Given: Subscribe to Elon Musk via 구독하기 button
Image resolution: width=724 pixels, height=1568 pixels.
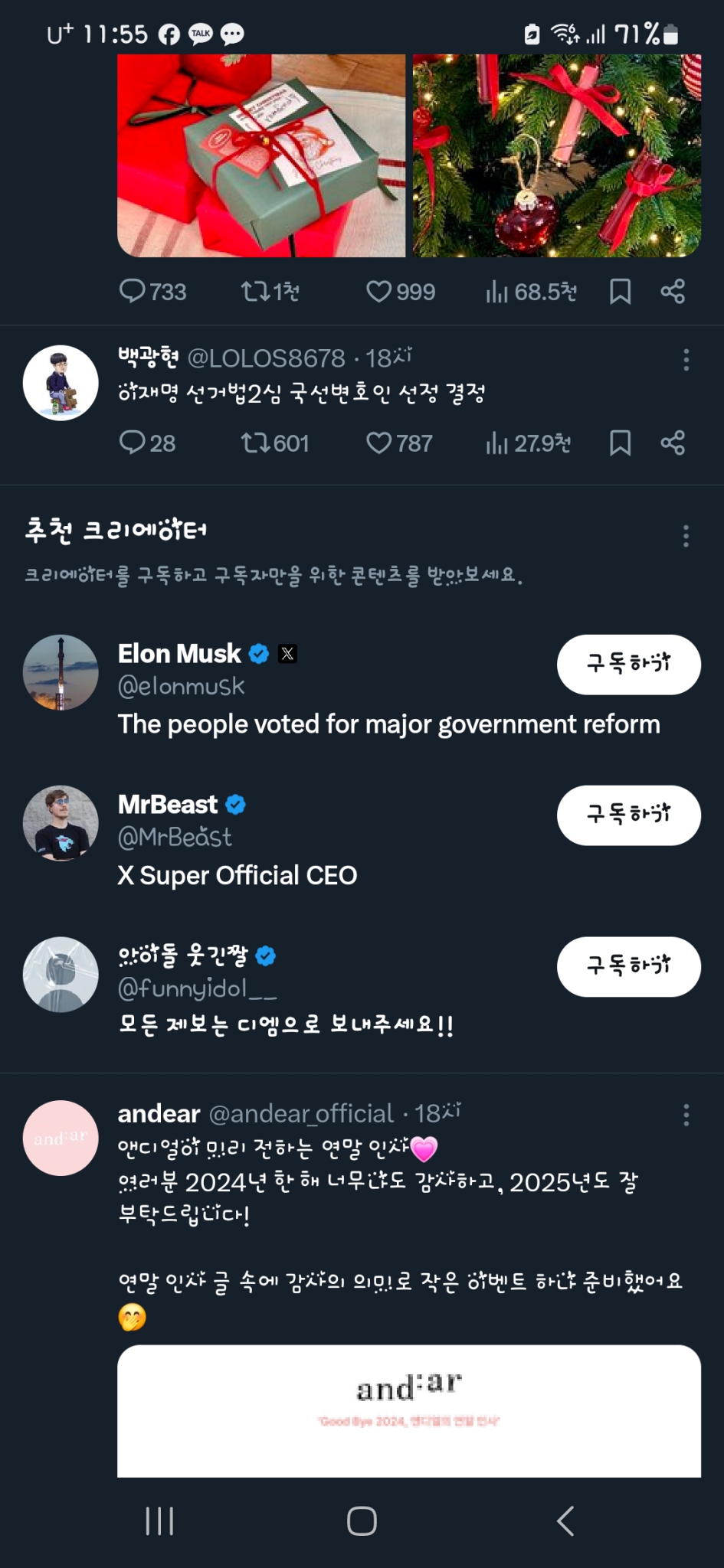Looking at the screenshot, I should (x=628, y=665).
